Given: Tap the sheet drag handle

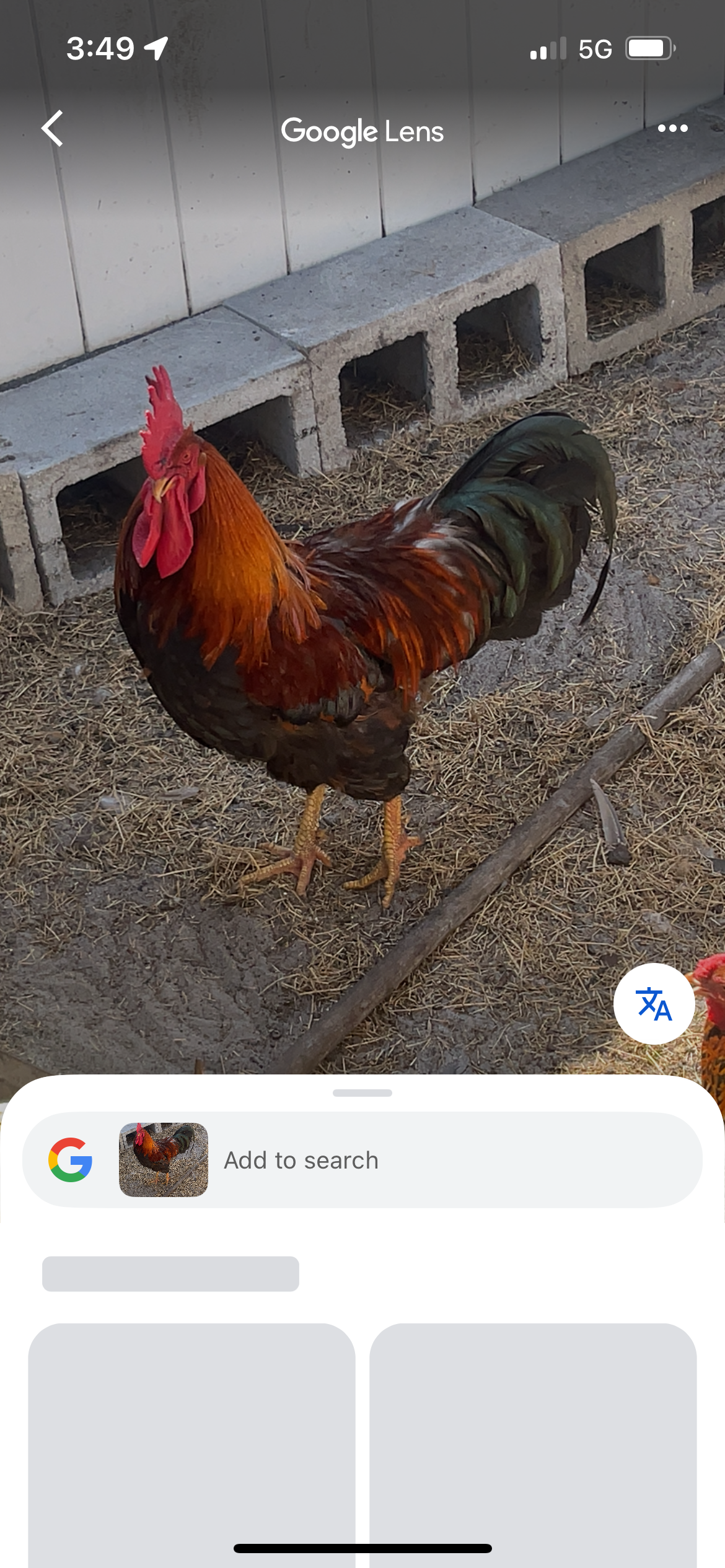Looking at the screenshot, I should (362, 1093).
